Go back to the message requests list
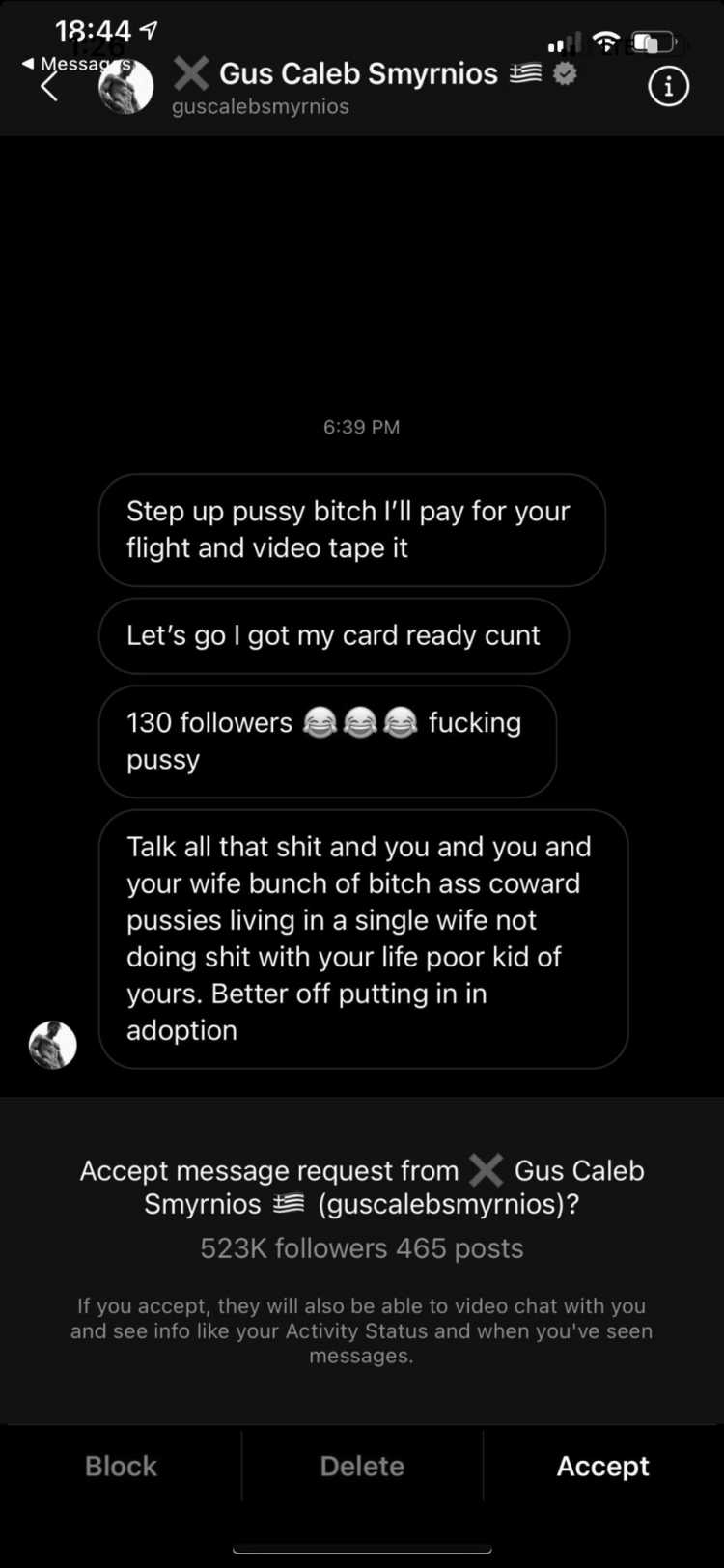This screenshot has width=724, height=1568. (x=49, y=87)
